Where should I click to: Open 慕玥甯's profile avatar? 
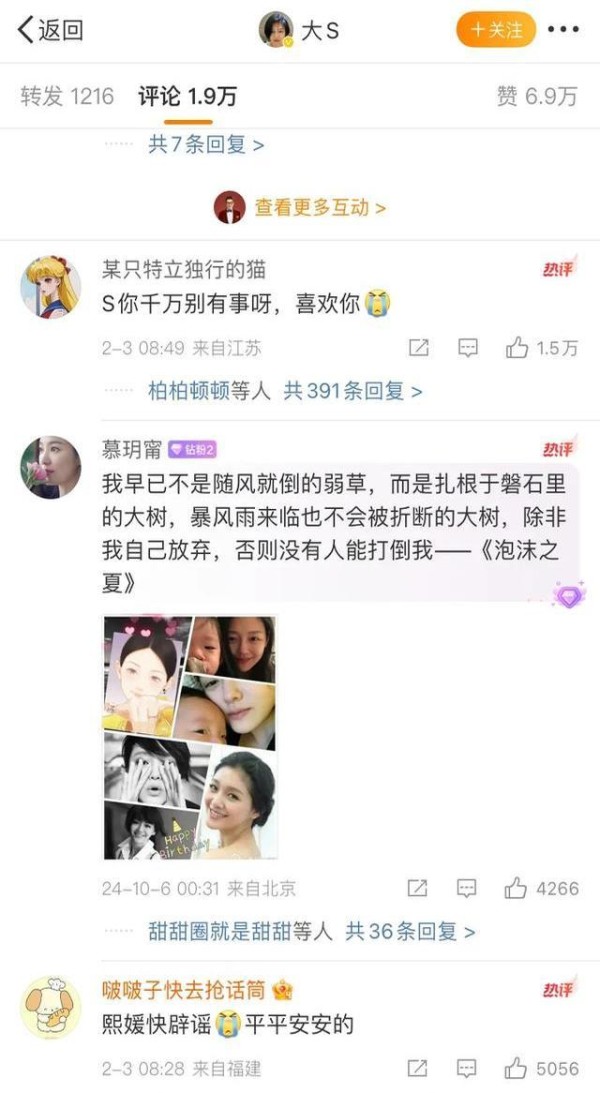pos(50,467)
